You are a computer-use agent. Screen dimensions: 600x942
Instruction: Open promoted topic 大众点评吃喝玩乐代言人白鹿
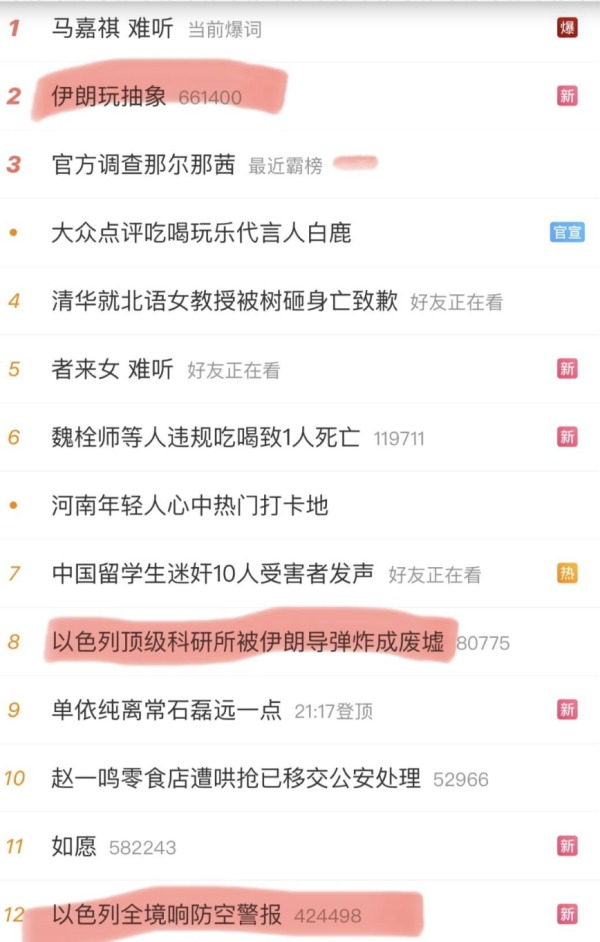[201, 233]
